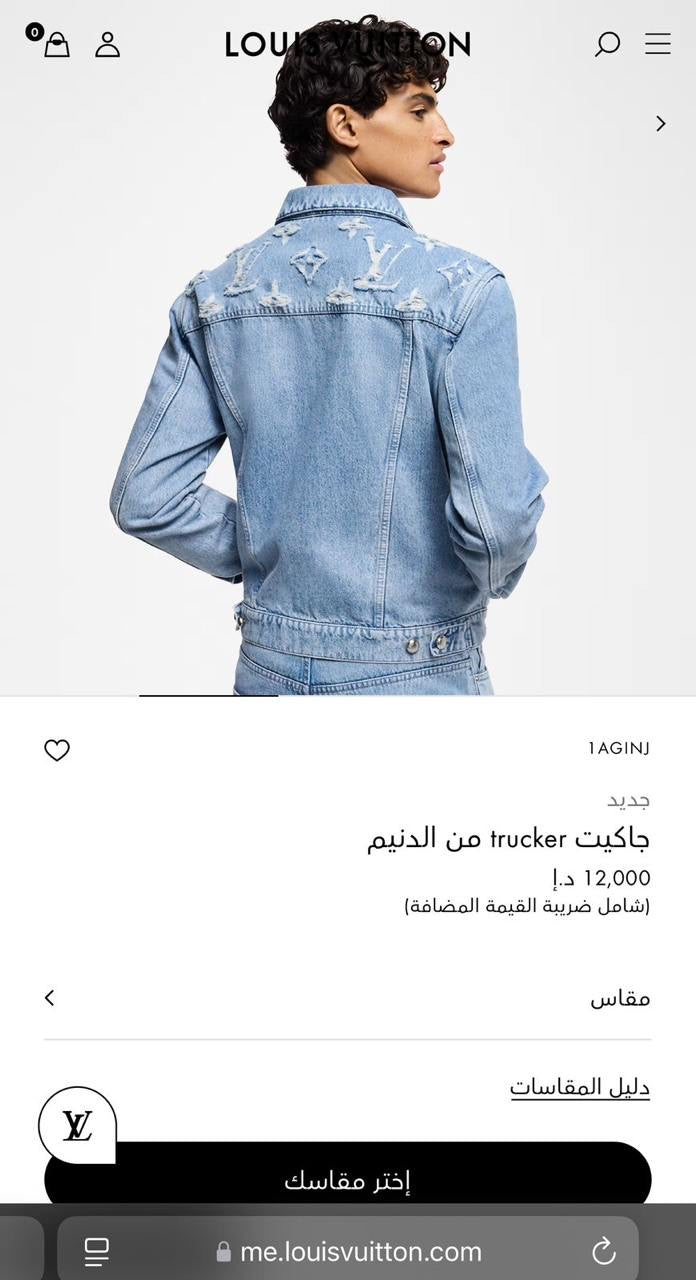Tap the me.louisvuitton.com address bar

coord(349,1251)
